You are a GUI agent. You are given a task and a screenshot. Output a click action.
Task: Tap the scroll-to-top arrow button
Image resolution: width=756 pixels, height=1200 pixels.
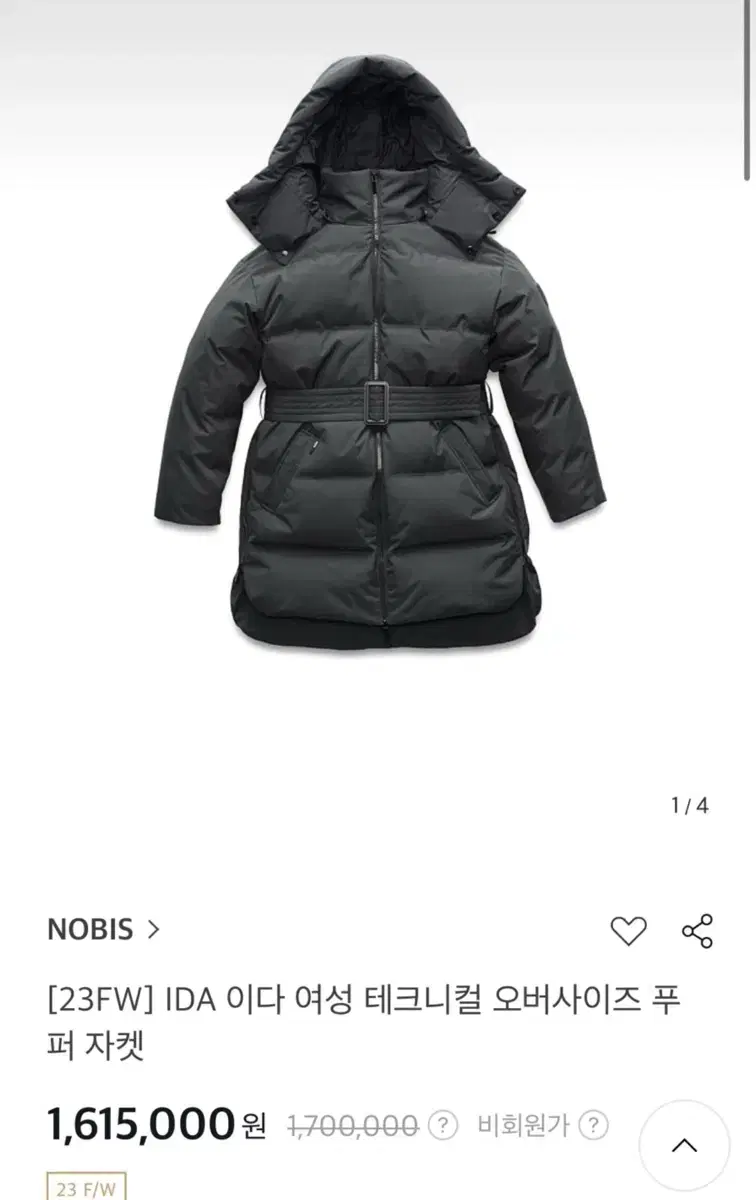tap(684, 1145)
